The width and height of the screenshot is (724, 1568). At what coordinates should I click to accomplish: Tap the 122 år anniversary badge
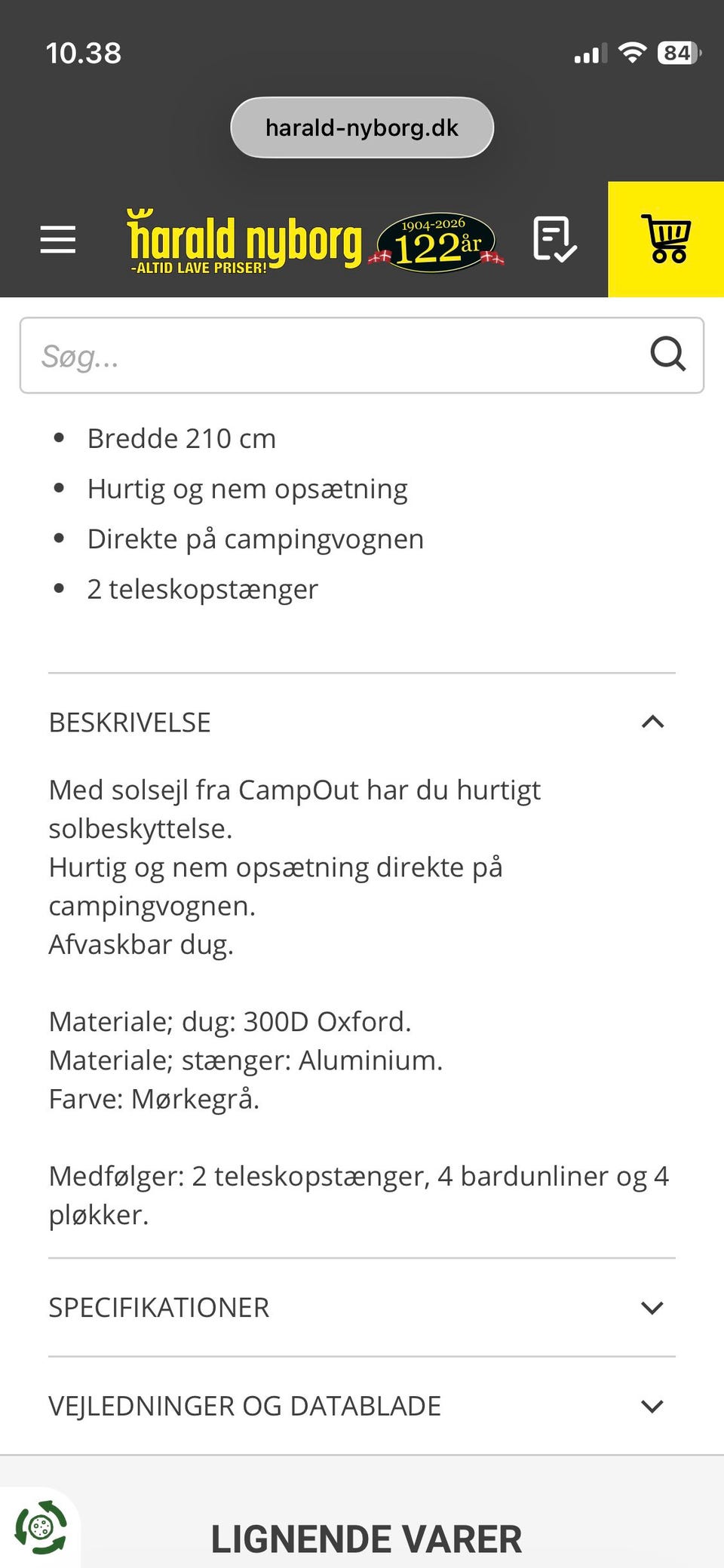click(436, 241)
